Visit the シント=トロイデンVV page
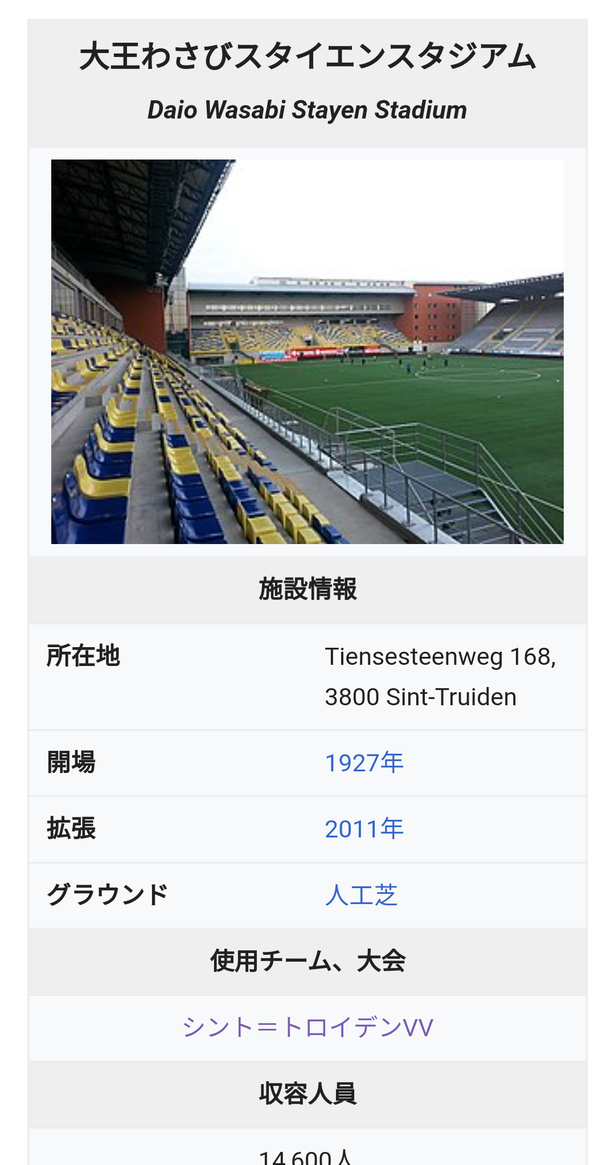This screenshot has width=615, height=1165. click(308, 1028)
